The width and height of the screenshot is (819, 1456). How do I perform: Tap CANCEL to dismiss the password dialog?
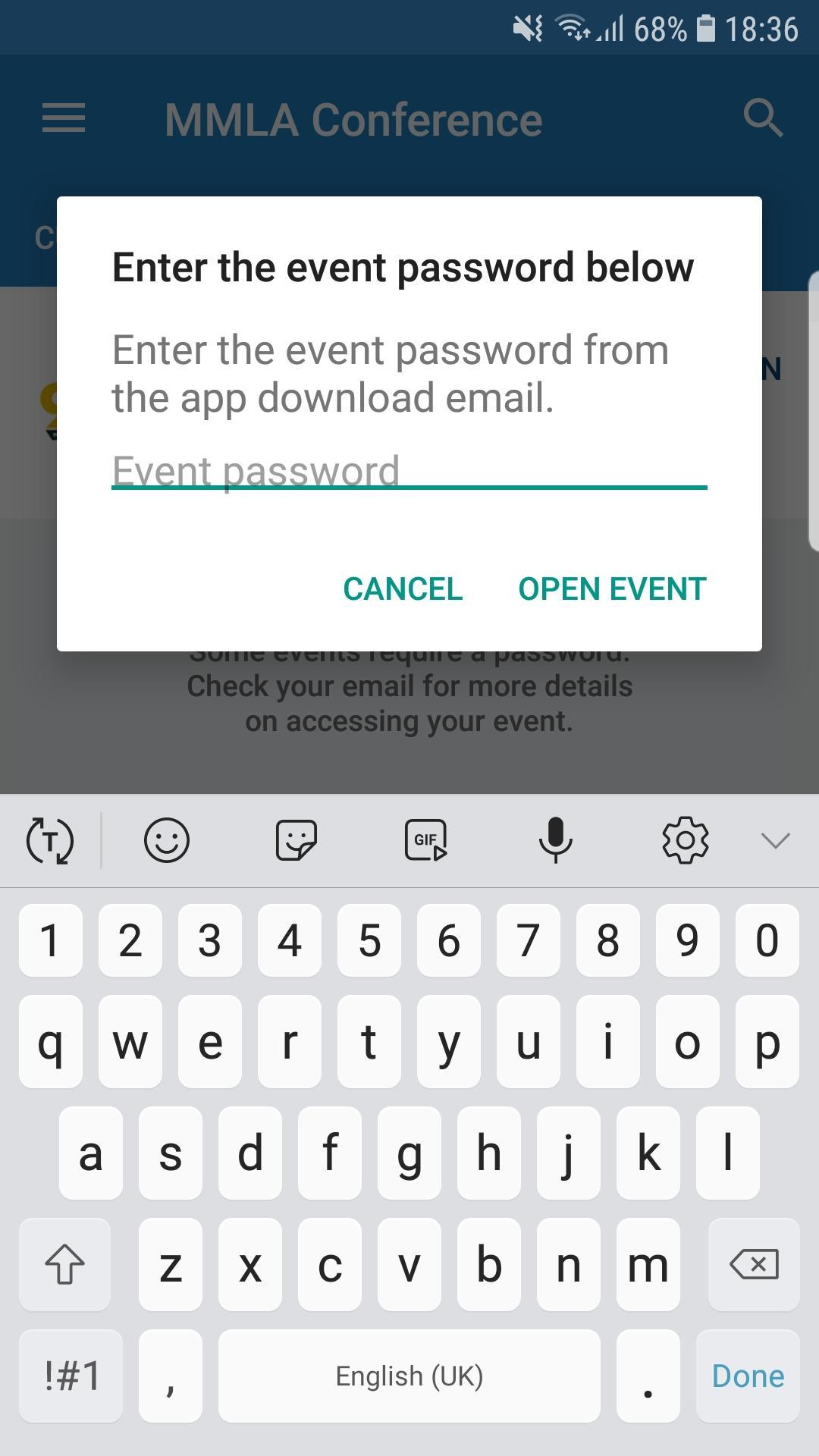[403, 588]
